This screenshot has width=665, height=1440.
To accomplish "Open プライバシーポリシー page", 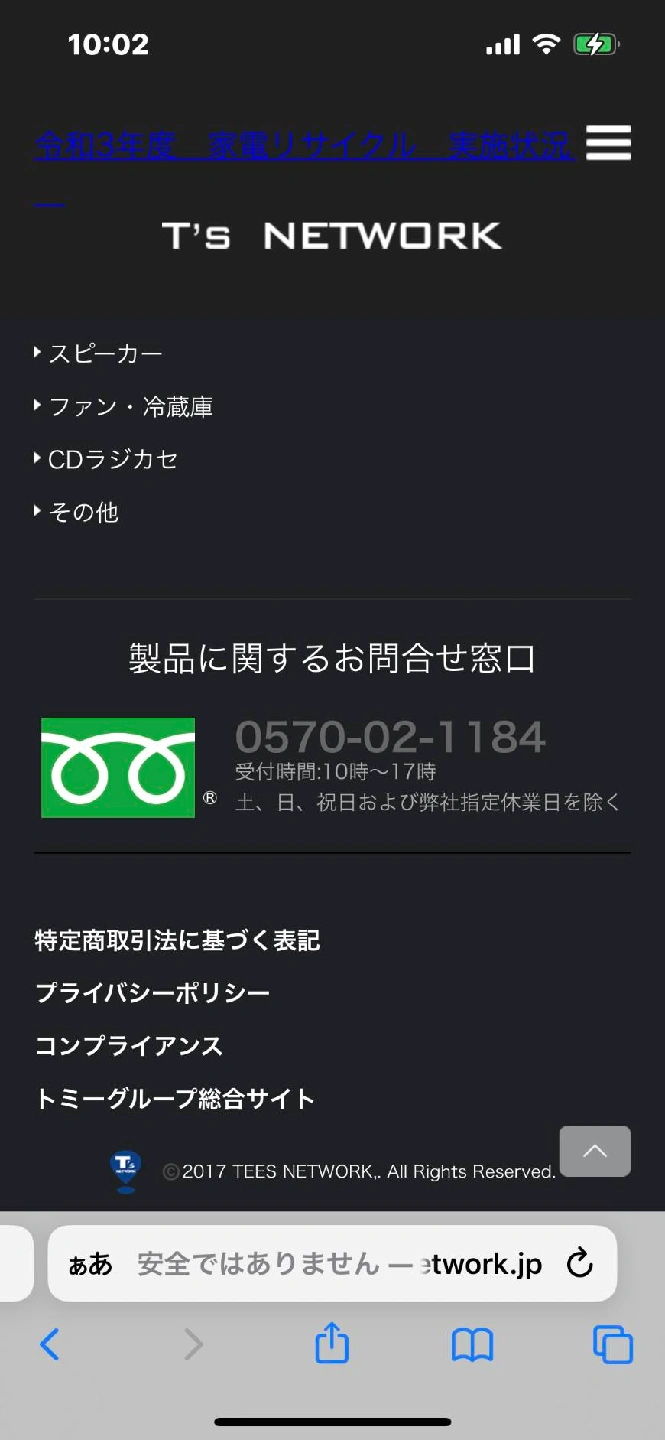I will coord(152,993).
